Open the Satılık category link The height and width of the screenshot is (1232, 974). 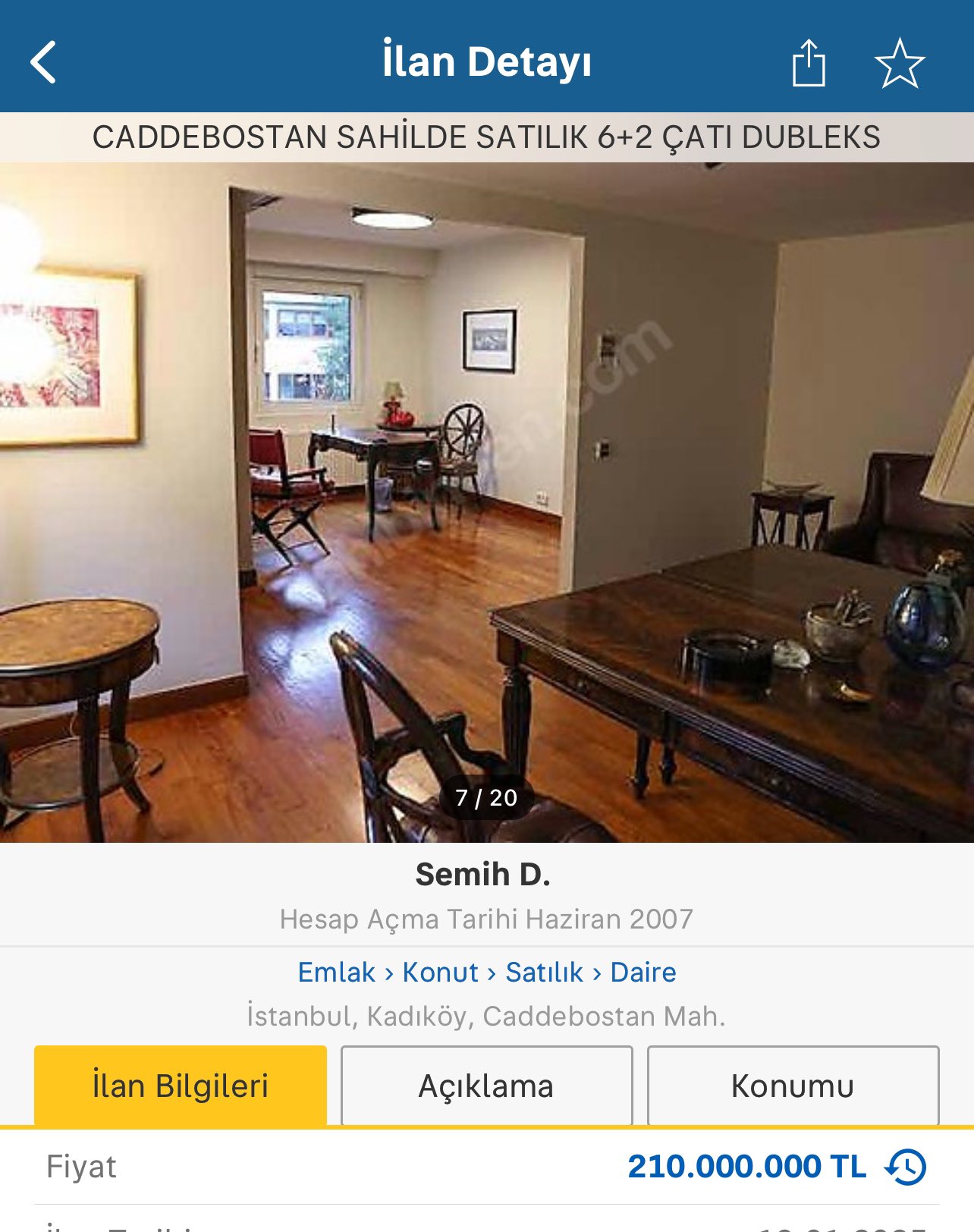544,973
